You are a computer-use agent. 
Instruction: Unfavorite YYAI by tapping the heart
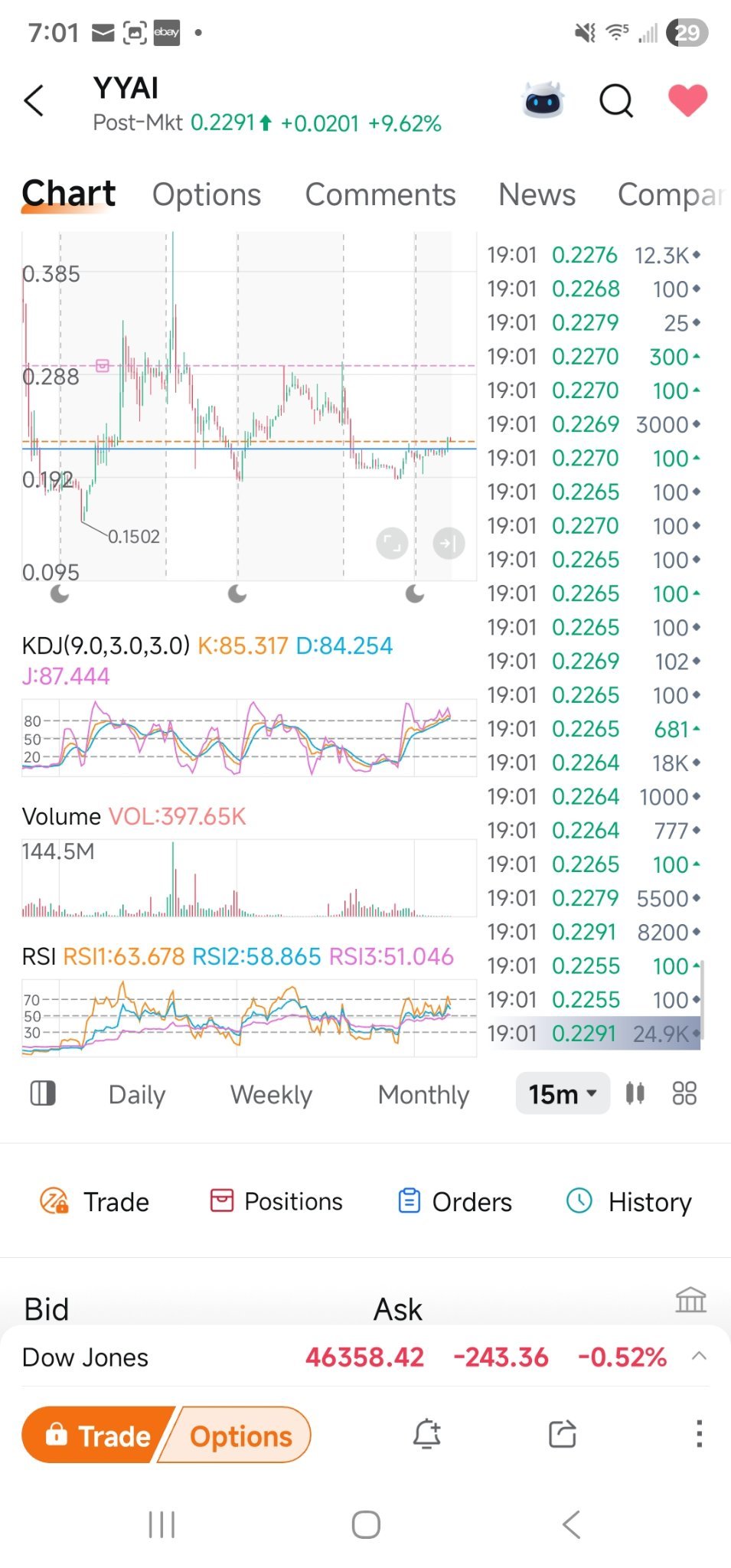pos(687,100)
